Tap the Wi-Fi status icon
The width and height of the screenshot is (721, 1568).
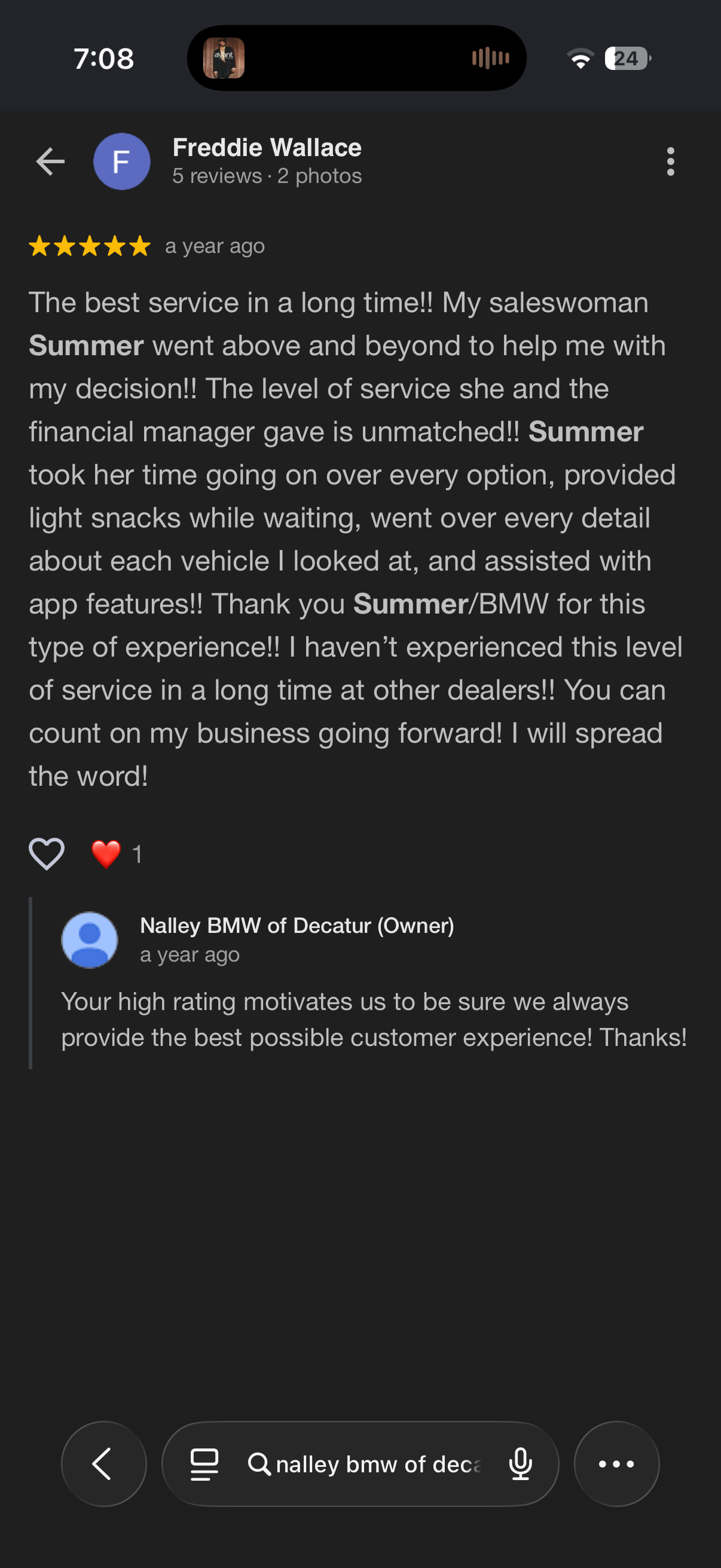580,59
